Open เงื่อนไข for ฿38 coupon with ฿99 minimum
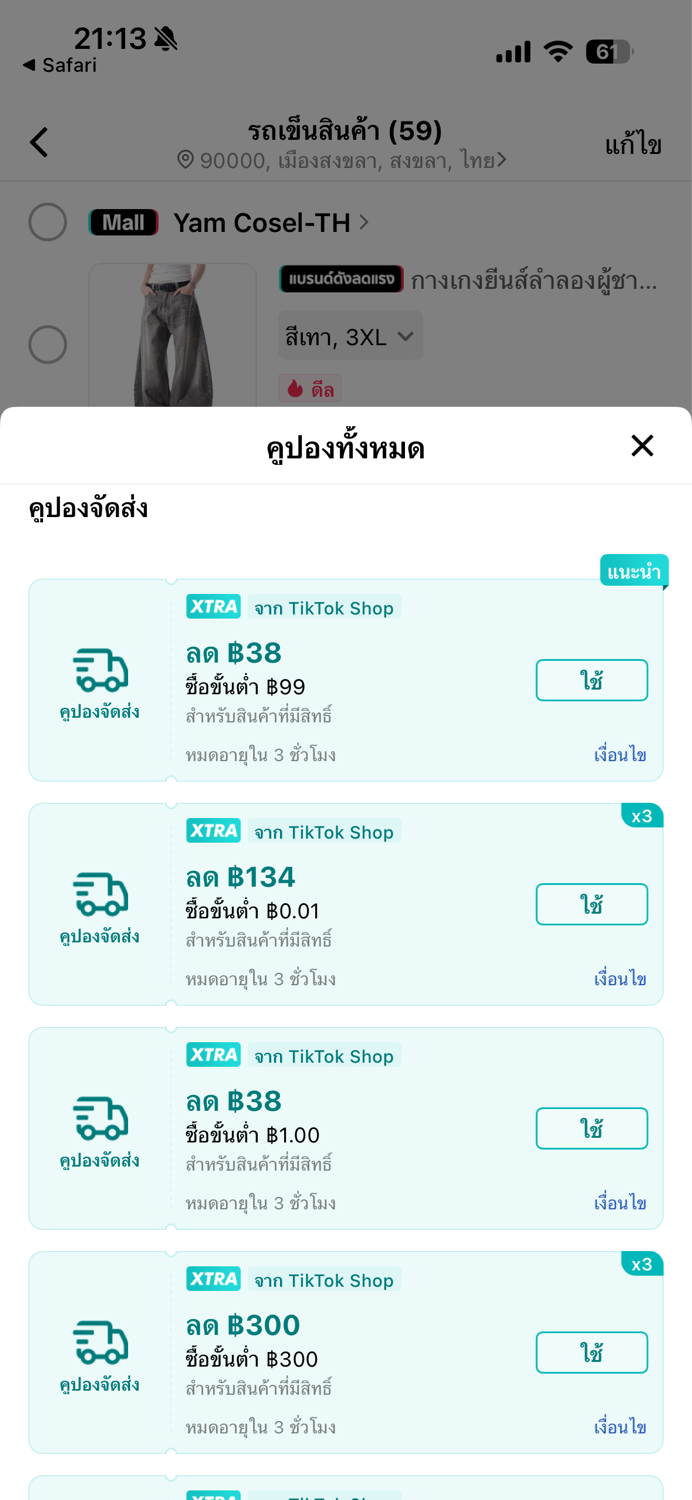The height and width of the screenshot is (1500, 692). coord(620,755)
